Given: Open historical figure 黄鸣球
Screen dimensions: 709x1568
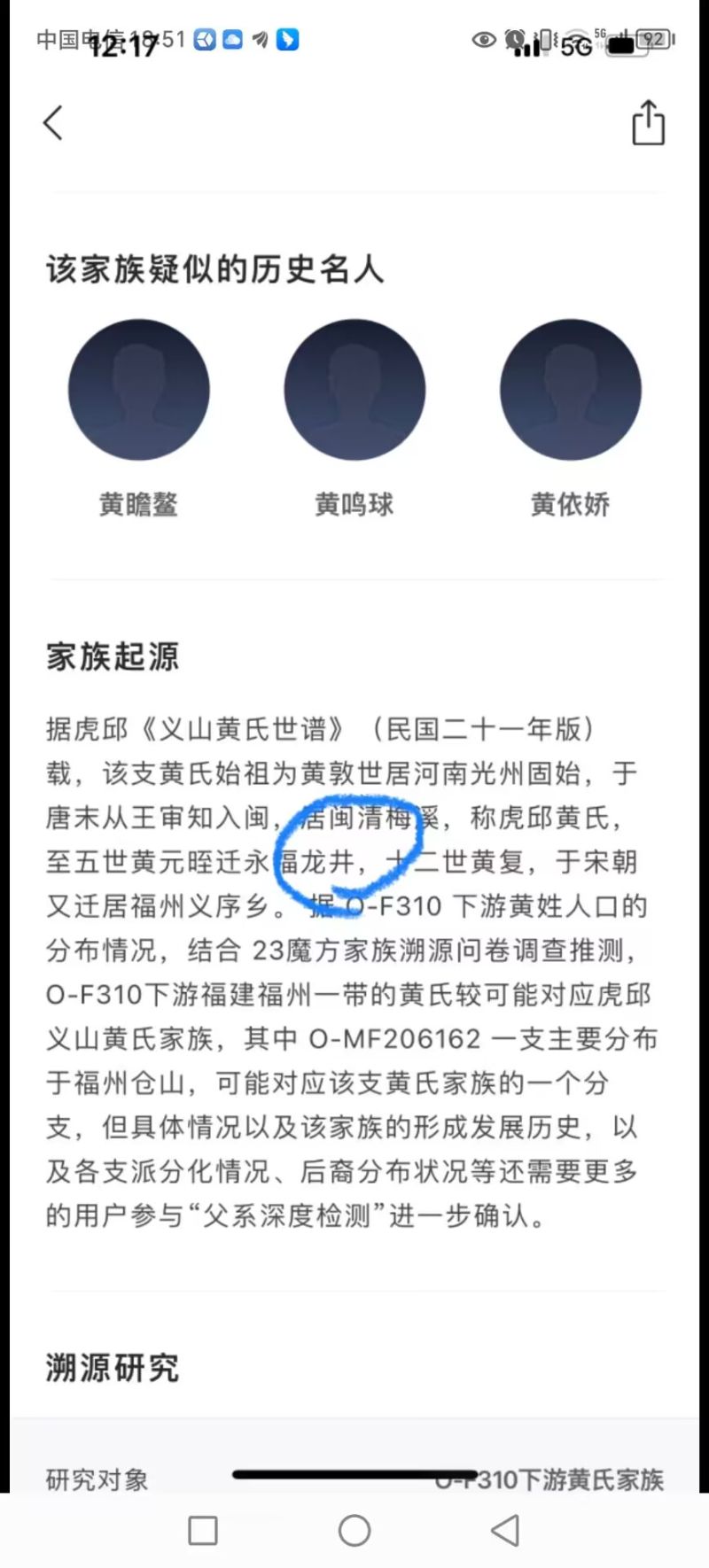Looking at the screenshot, I should (354, 391).
